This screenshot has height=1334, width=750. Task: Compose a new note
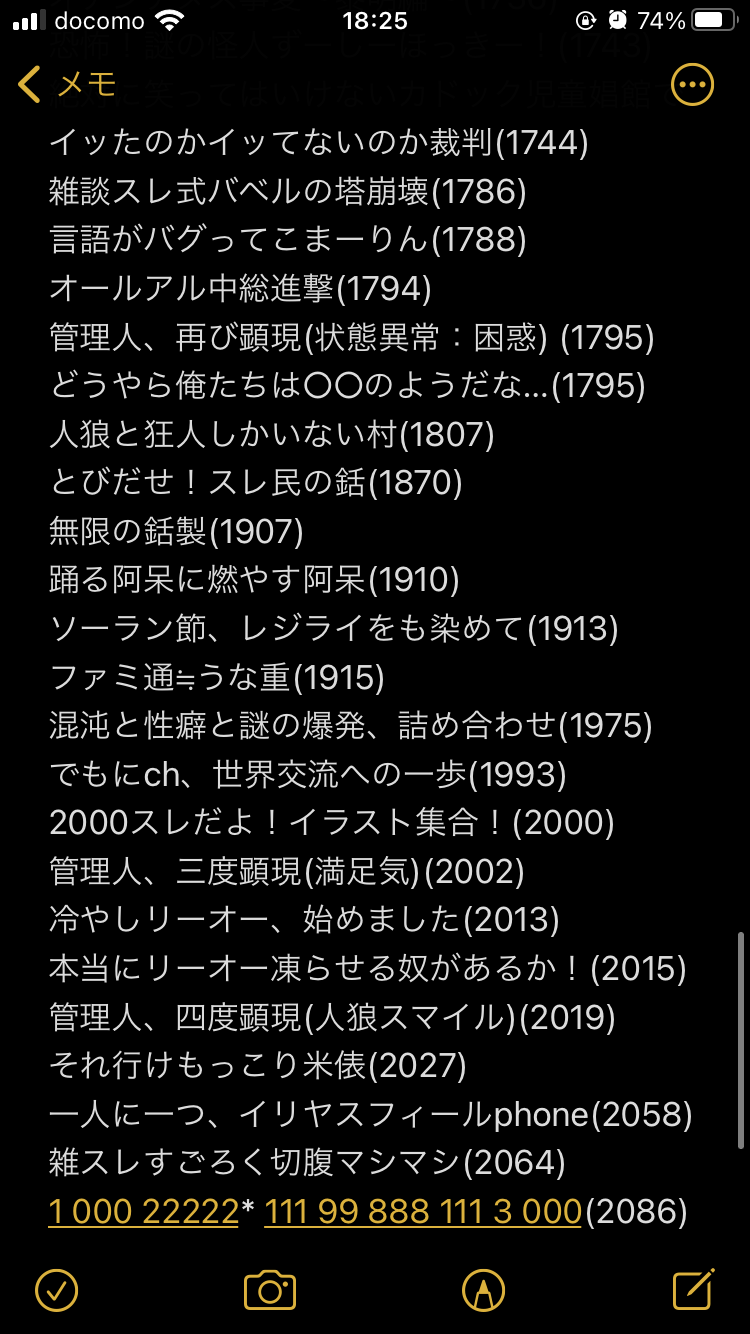pyautogui.click(x=693, y=1290)
